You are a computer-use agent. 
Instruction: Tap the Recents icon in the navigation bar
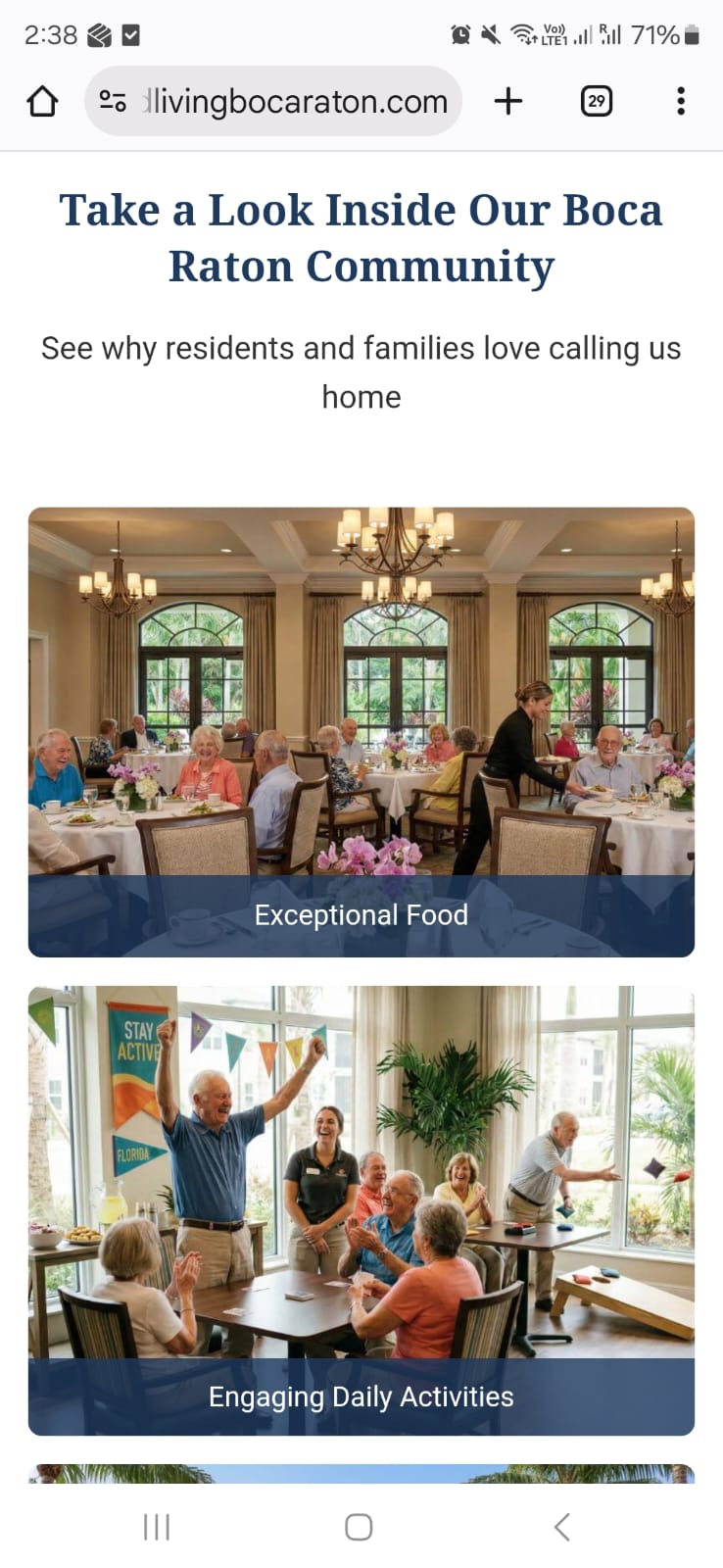tap(156, 1526)
